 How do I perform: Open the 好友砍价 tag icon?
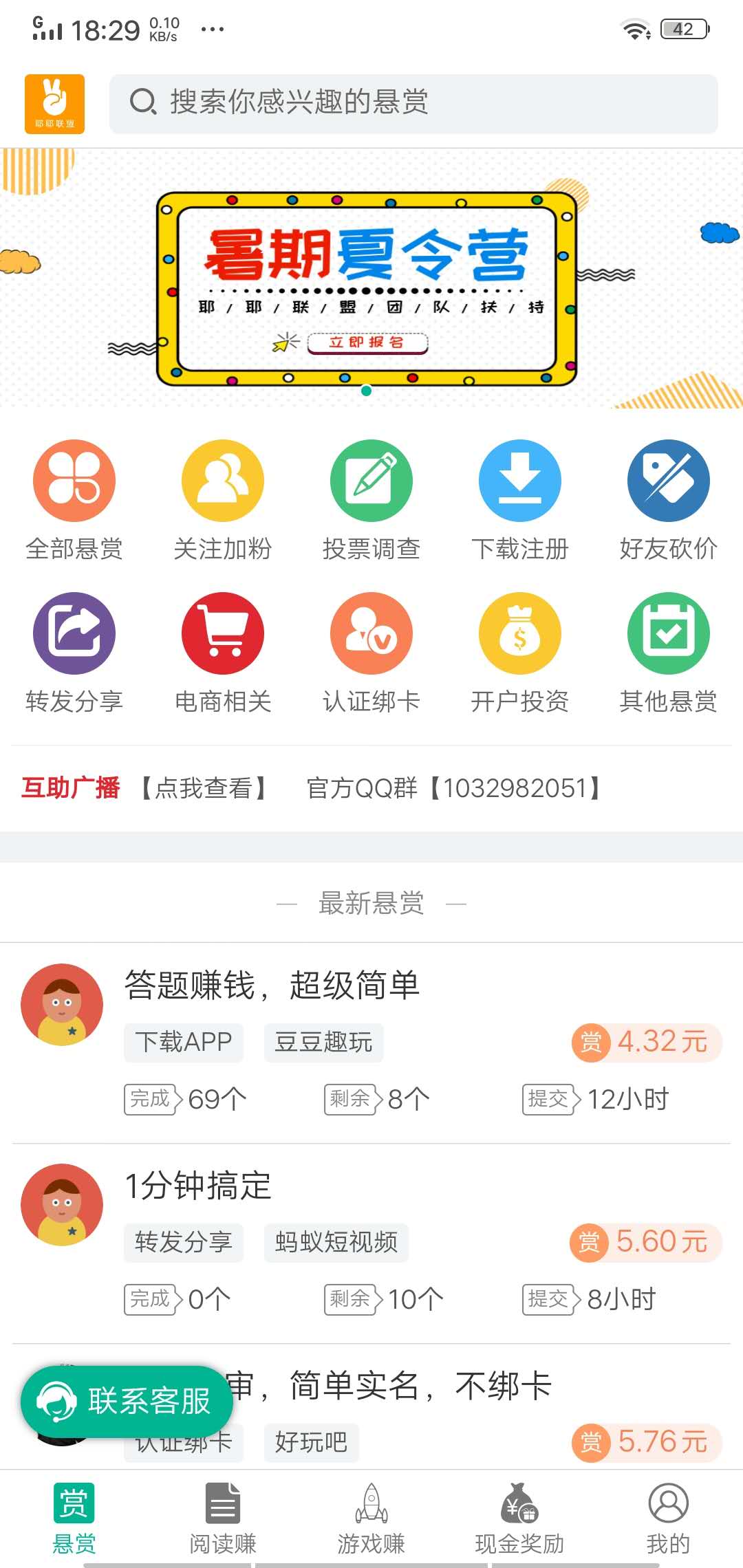668,480
